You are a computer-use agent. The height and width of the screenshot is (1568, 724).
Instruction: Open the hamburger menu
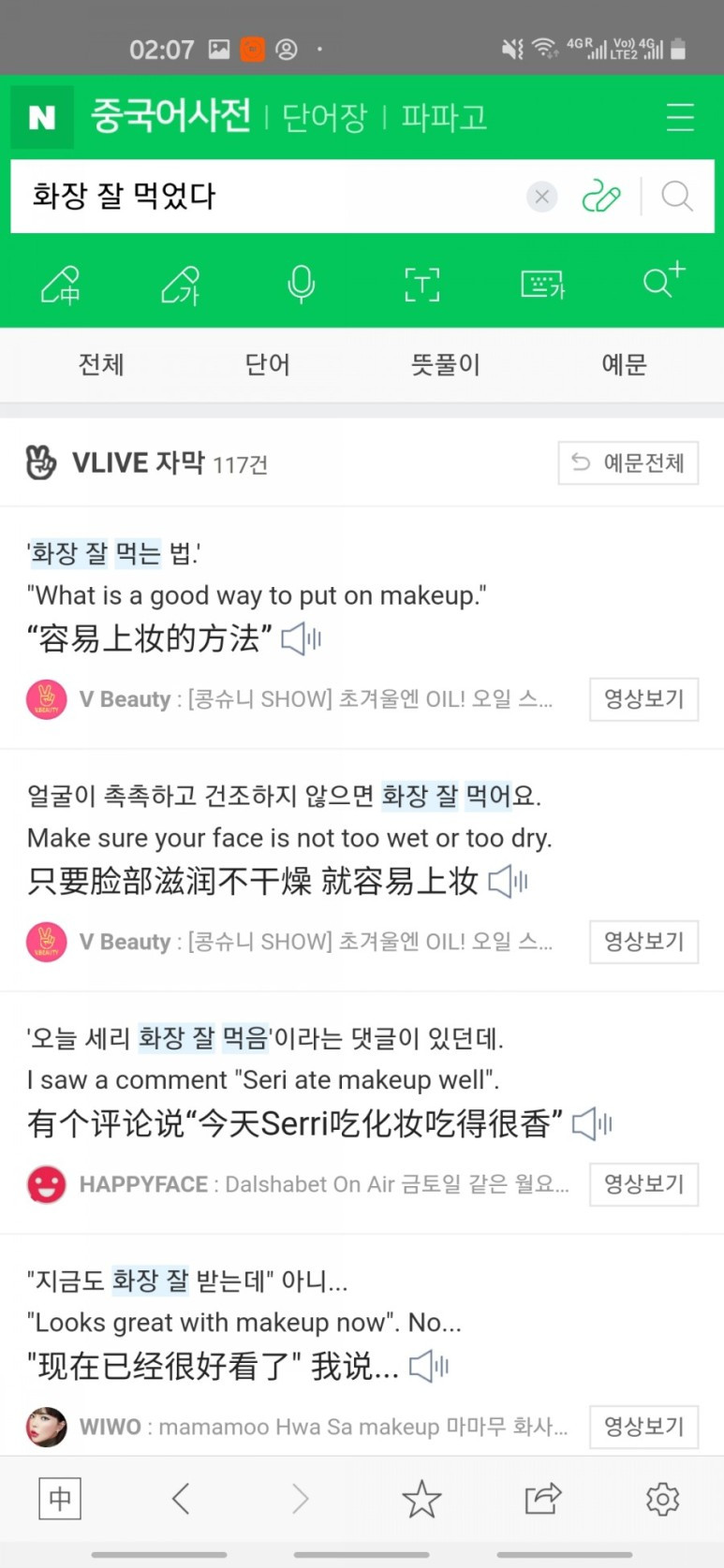(680, 116)
